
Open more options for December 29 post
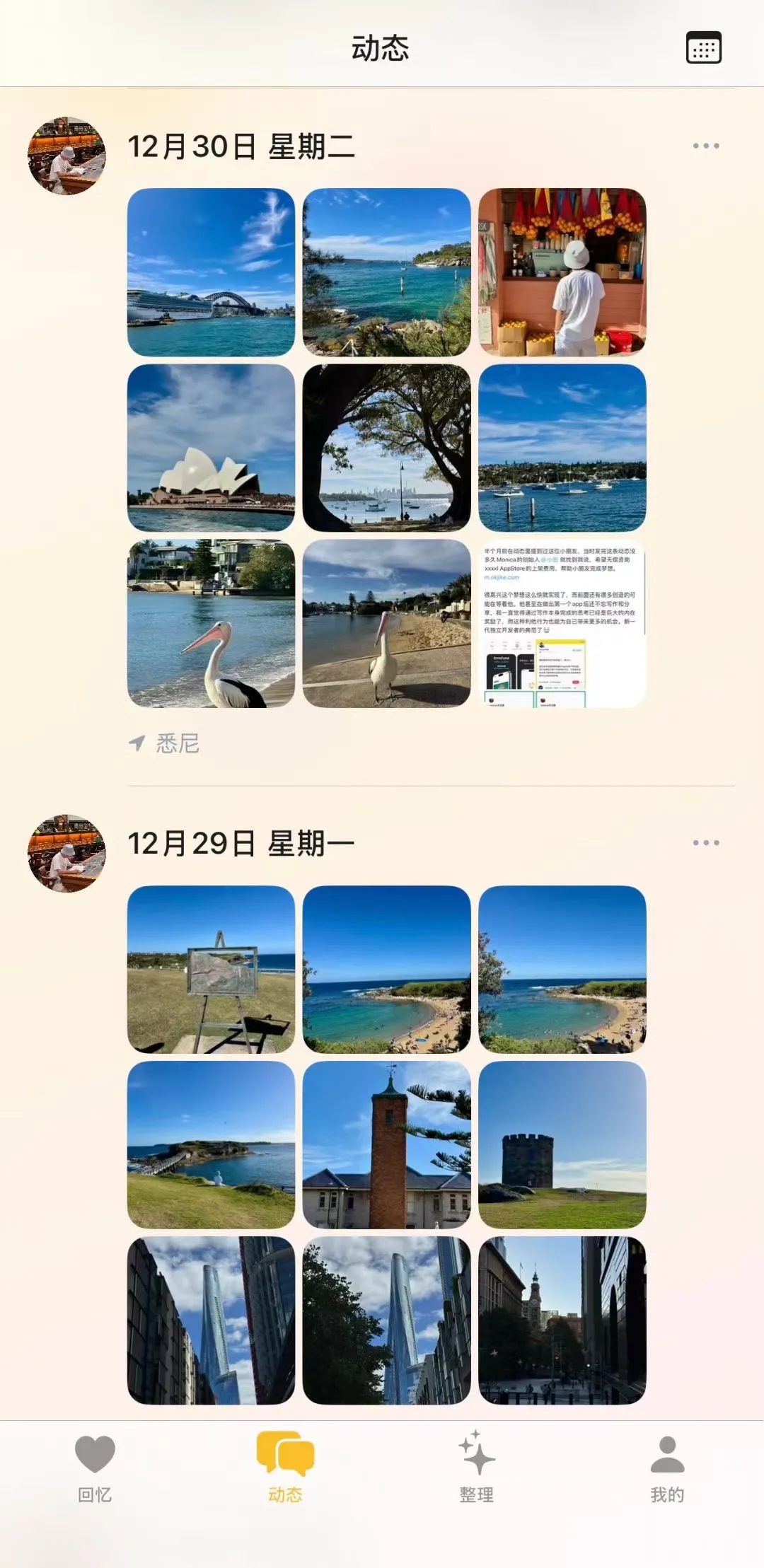[705, 842]
